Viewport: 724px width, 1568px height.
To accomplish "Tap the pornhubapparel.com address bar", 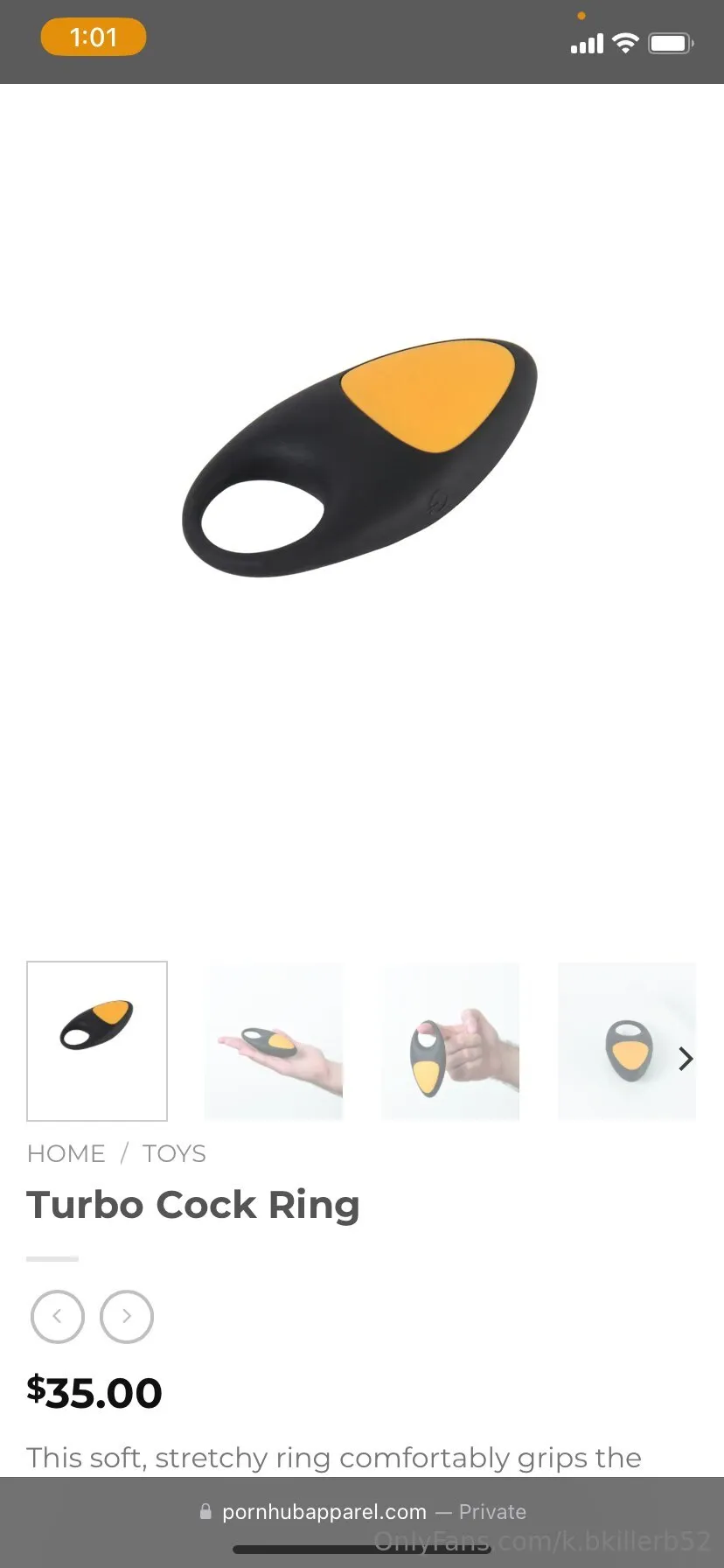I will click(362, 1511).
